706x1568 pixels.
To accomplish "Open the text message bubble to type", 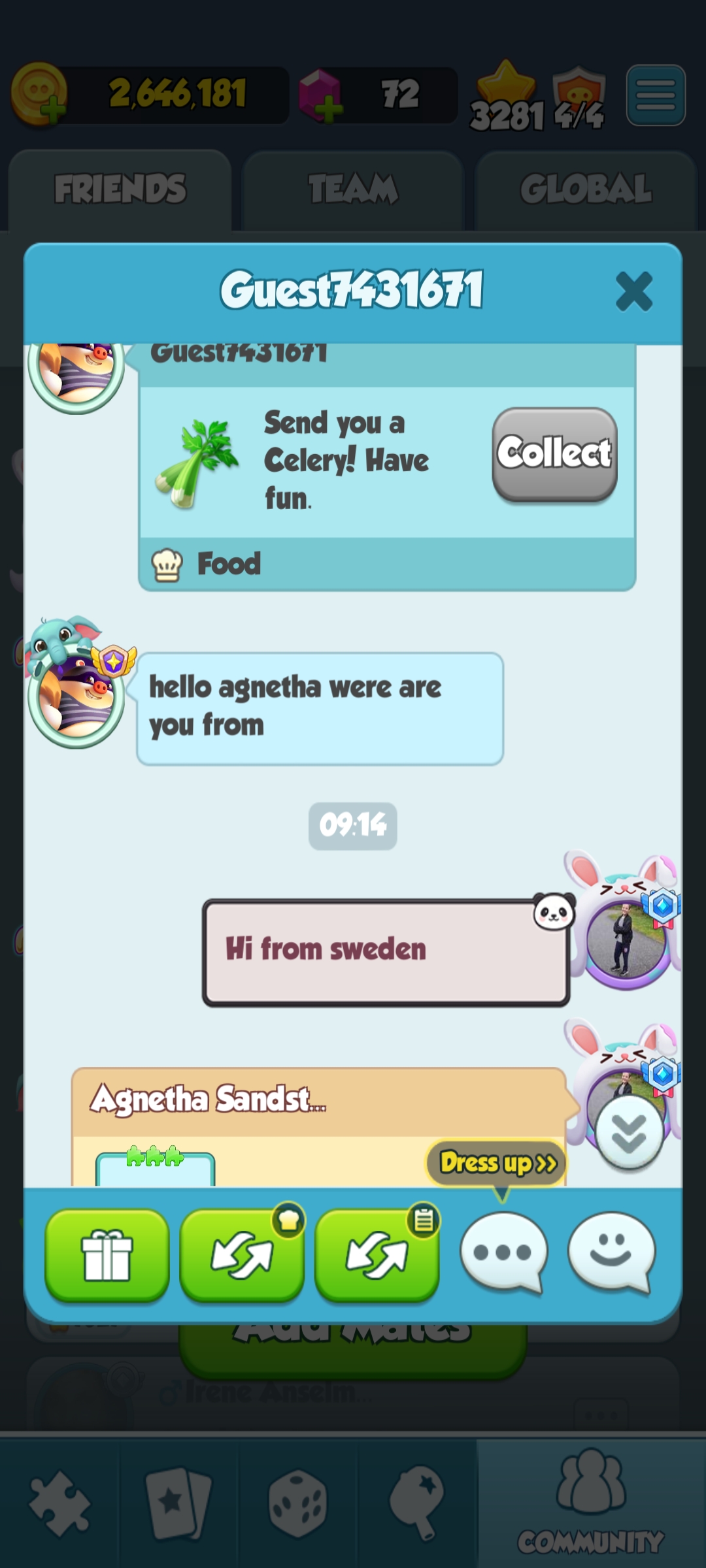I will tap(503, 1252).
